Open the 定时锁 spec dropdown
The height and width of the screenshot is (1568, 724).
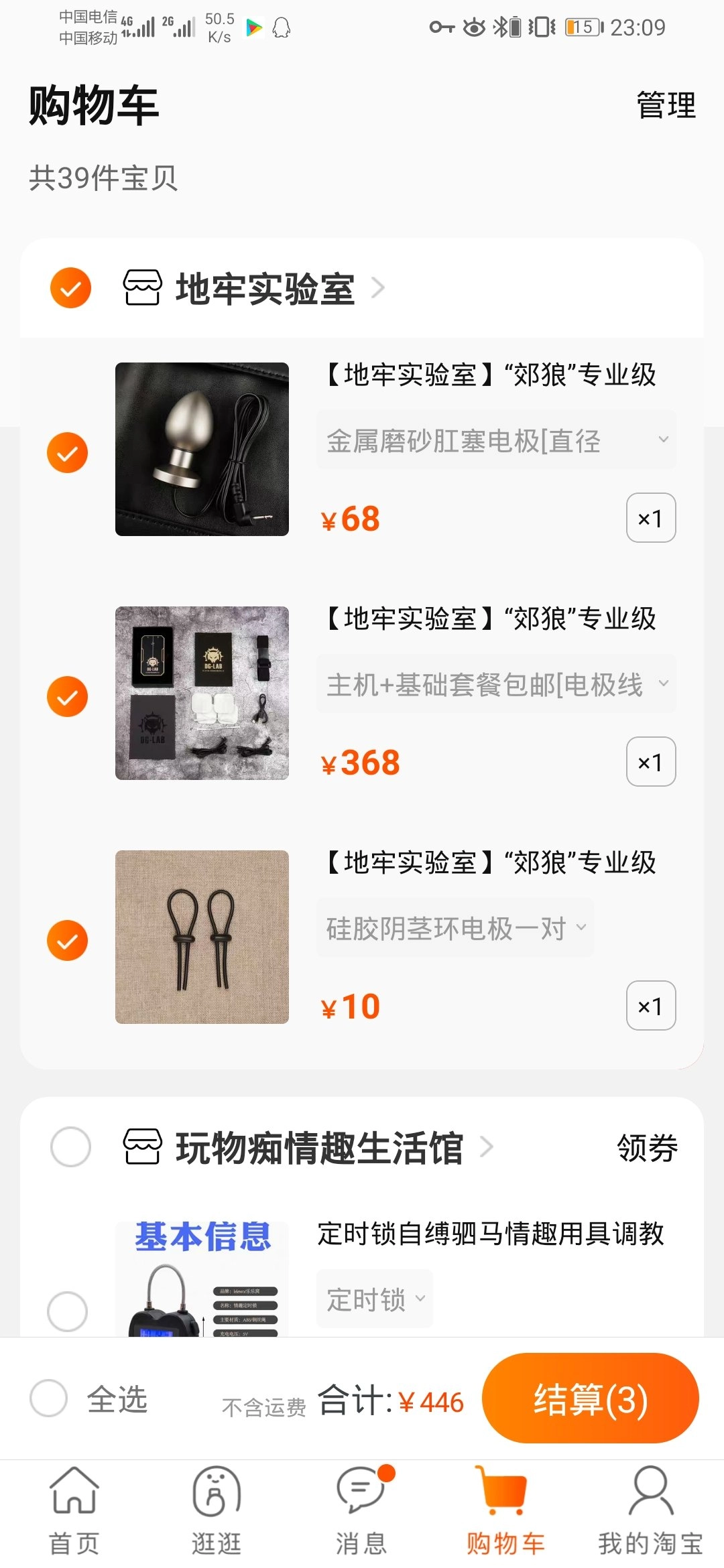[374, 1299]
